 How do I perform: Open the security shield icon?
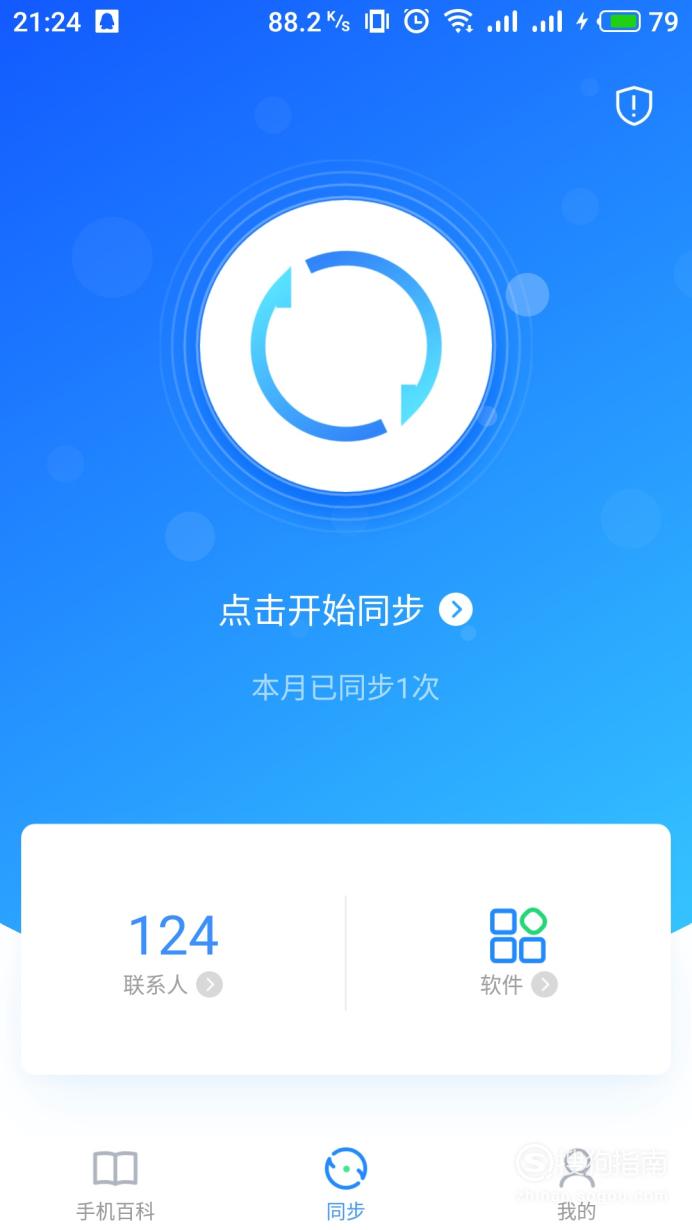pyautogui.click(x=633, y=106)
